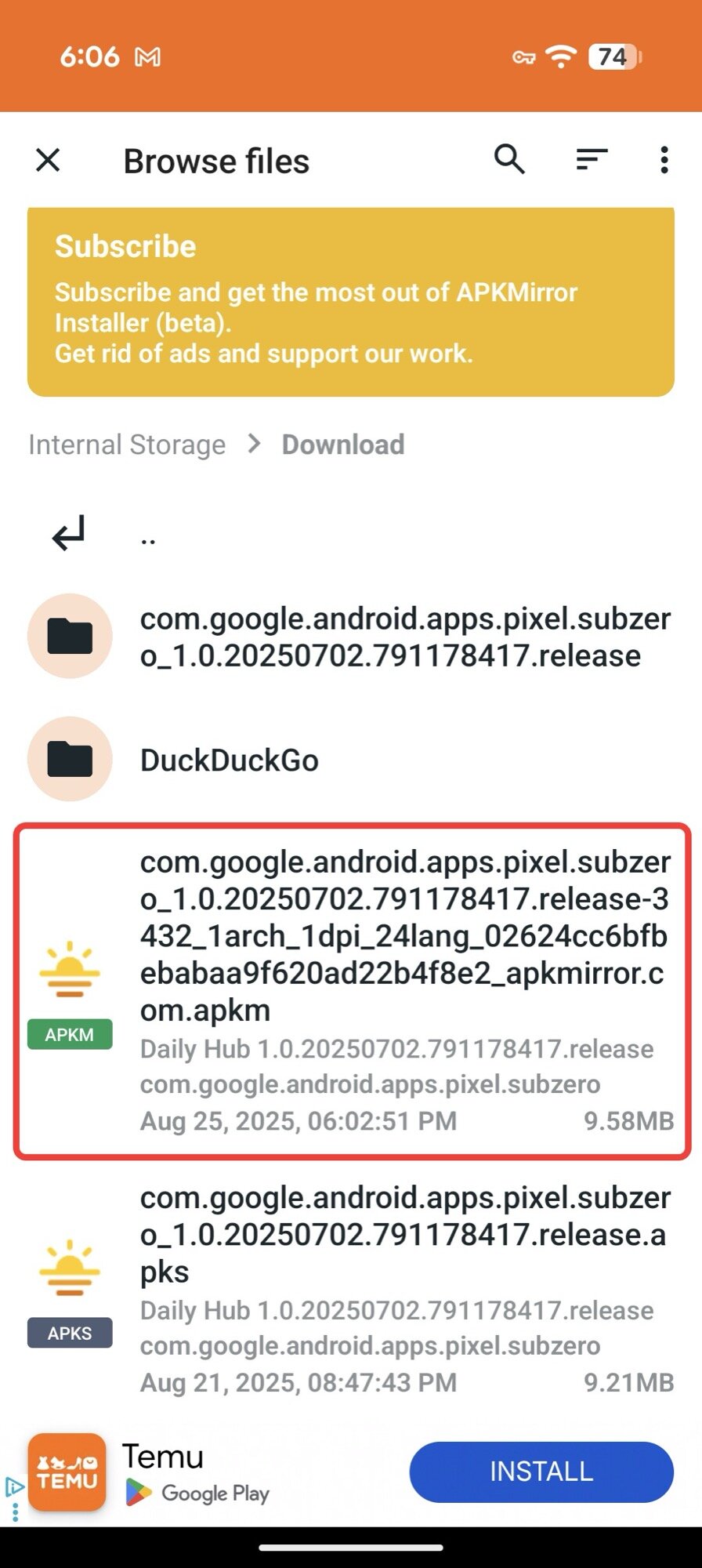702x1568 pixels.
Task: Open the three-dot overflow menu
Action: point(663,160)
